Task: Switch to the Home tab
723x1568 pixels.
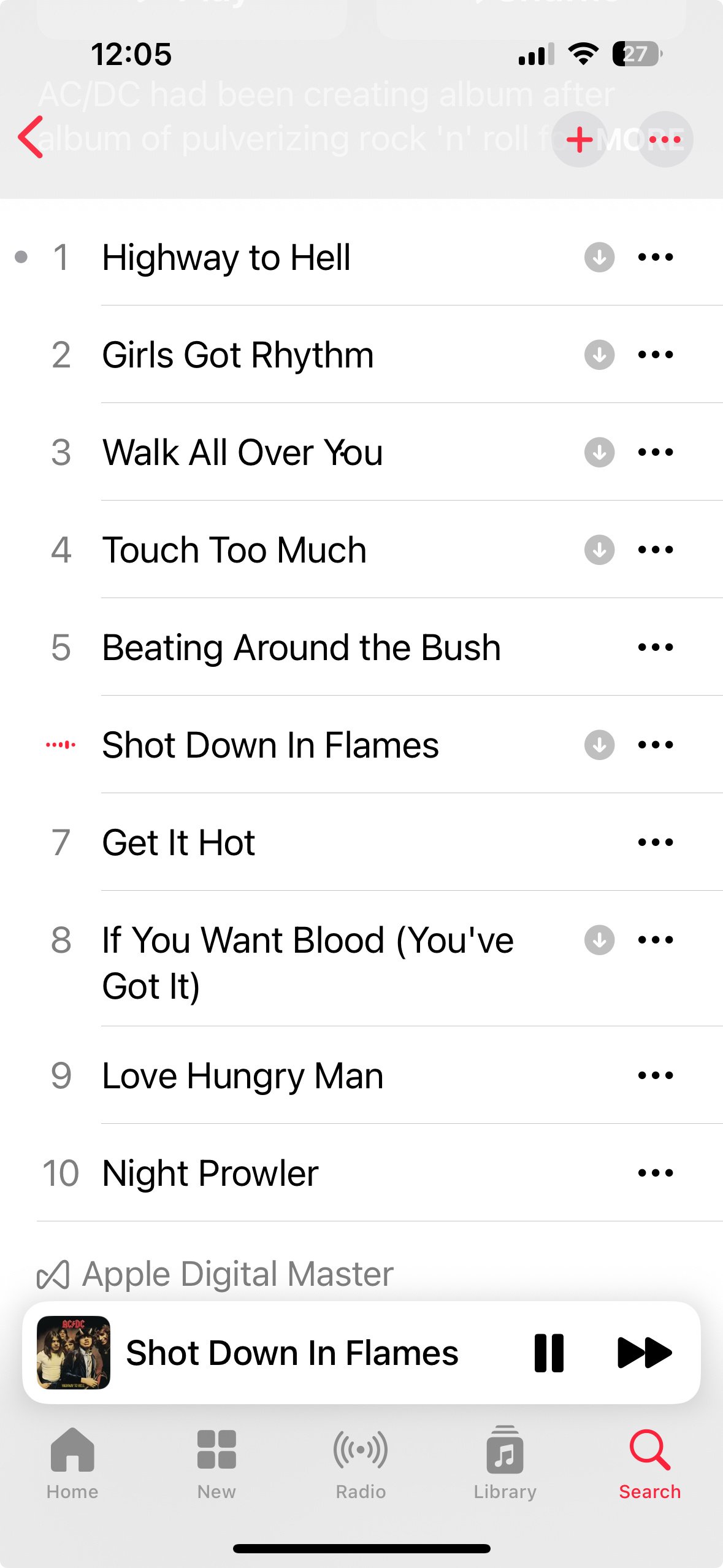Action: pos(72,1463)
